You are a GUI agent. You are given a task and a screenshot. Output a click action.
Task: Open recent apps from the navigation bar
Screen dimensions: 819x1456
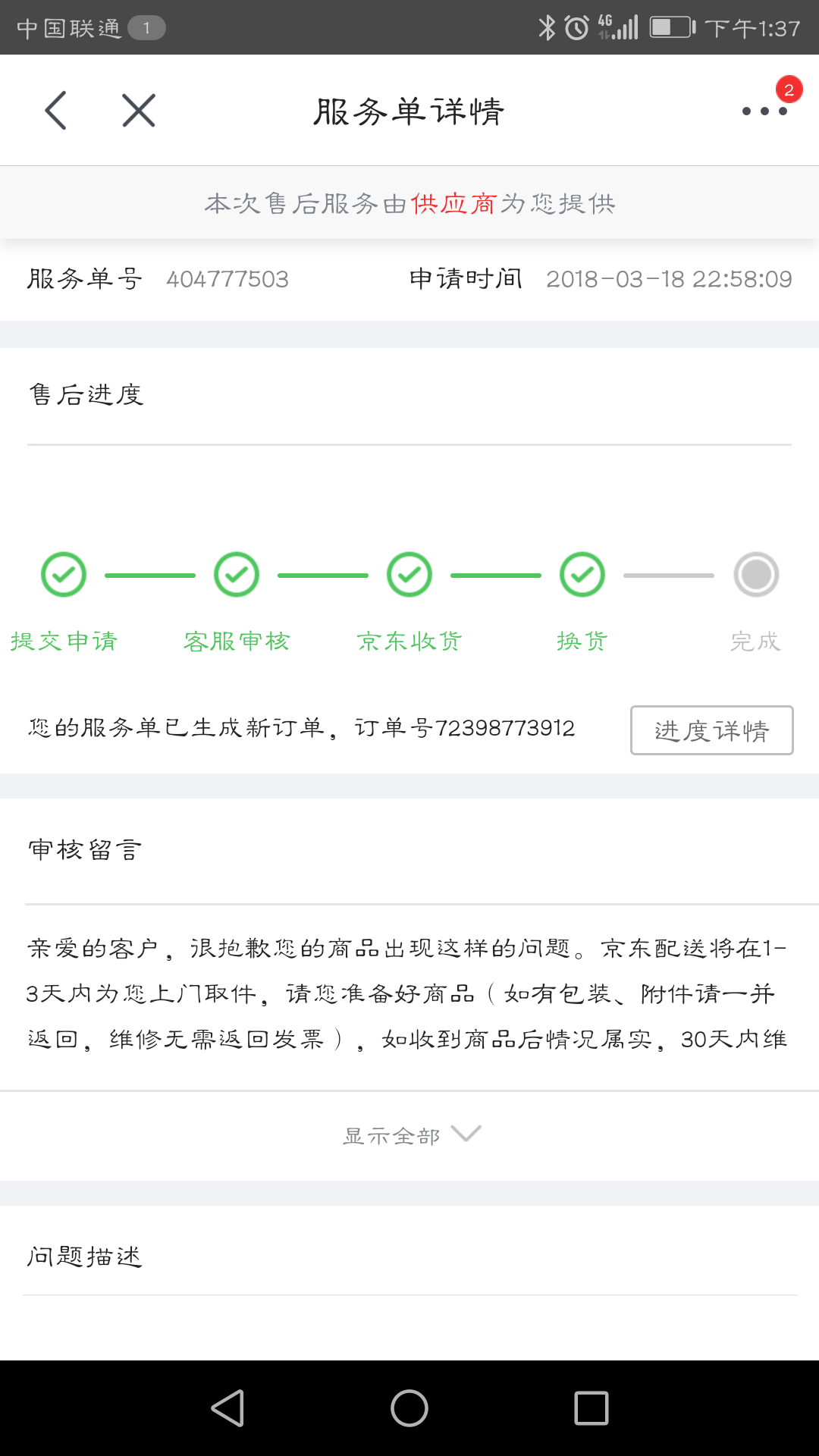(x=591, y=1408)
